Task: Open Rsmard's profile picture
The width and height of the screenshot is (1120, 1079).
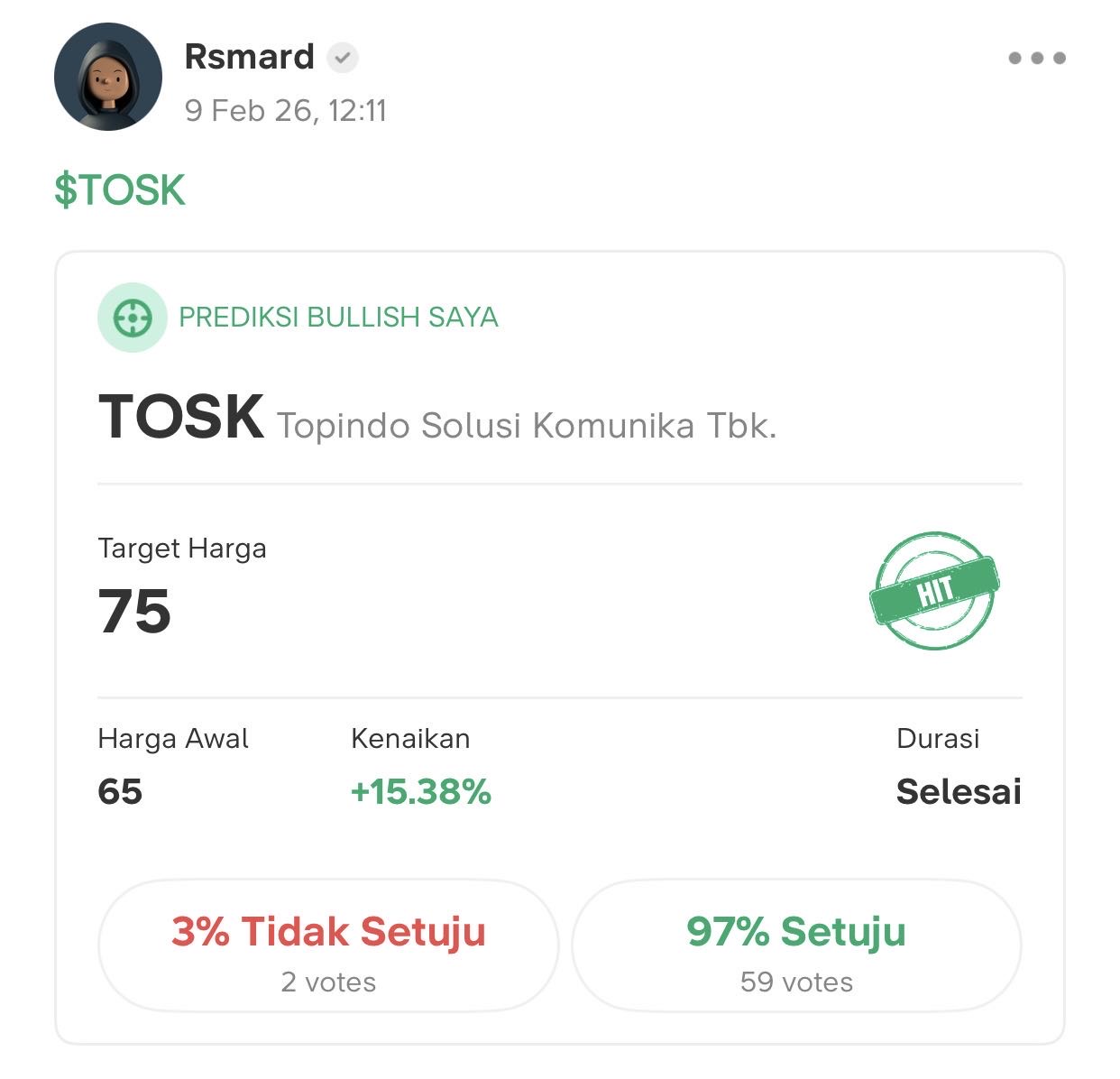Action: point(108,78)
